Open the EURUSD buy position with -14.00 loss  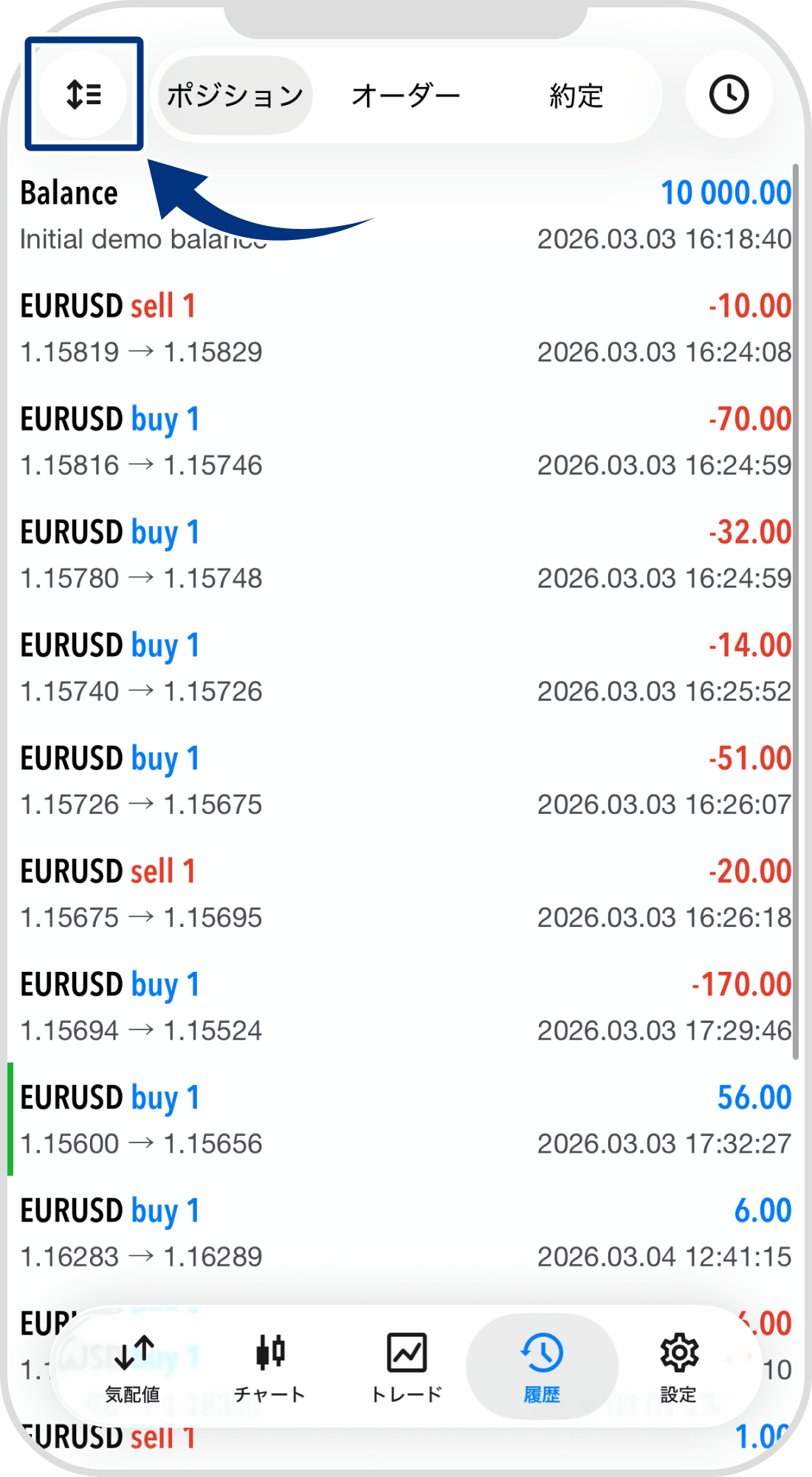coord(405,667)
